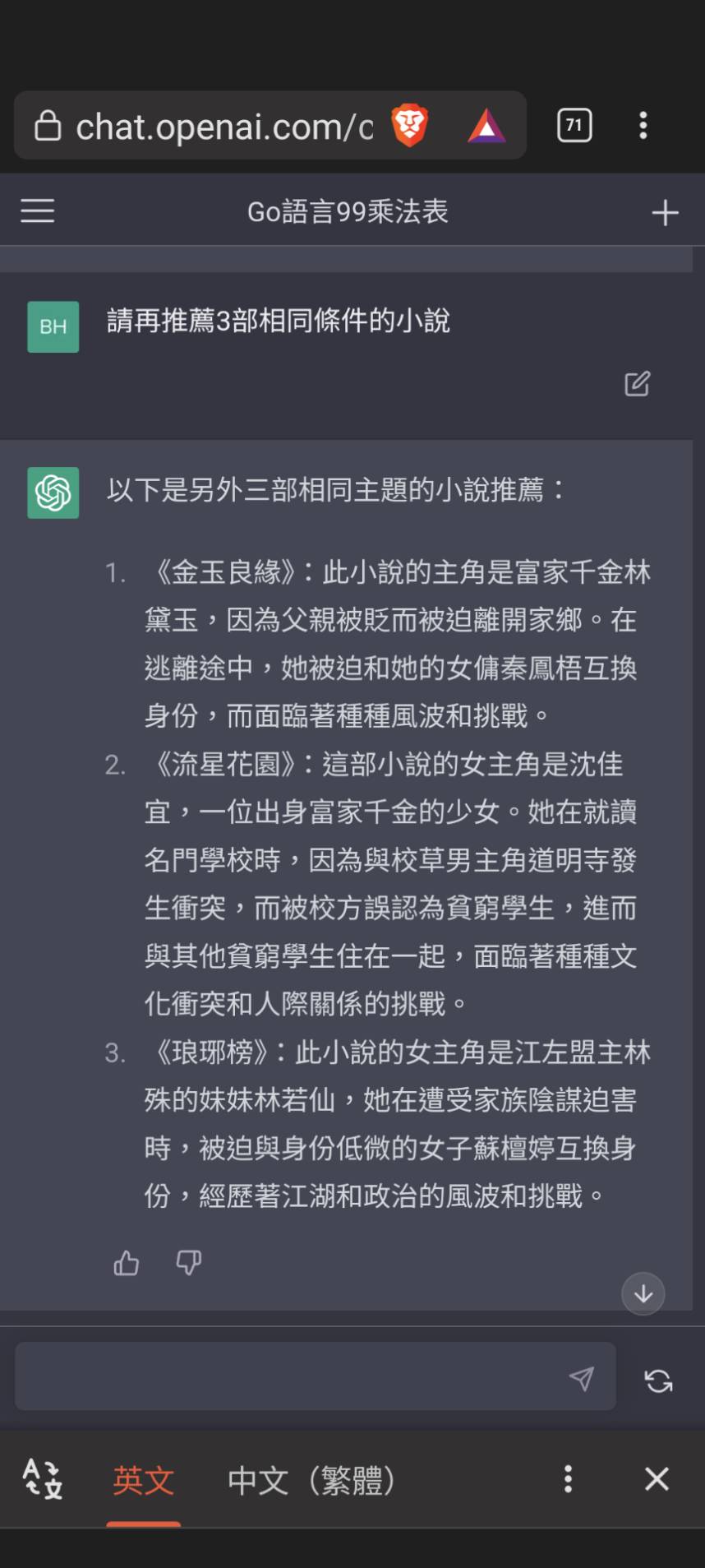The height and width of the screenshot is (1568, 705).
Task: Select 中文（繁體）in the translate bar
Action: [x=312, y=1481]
